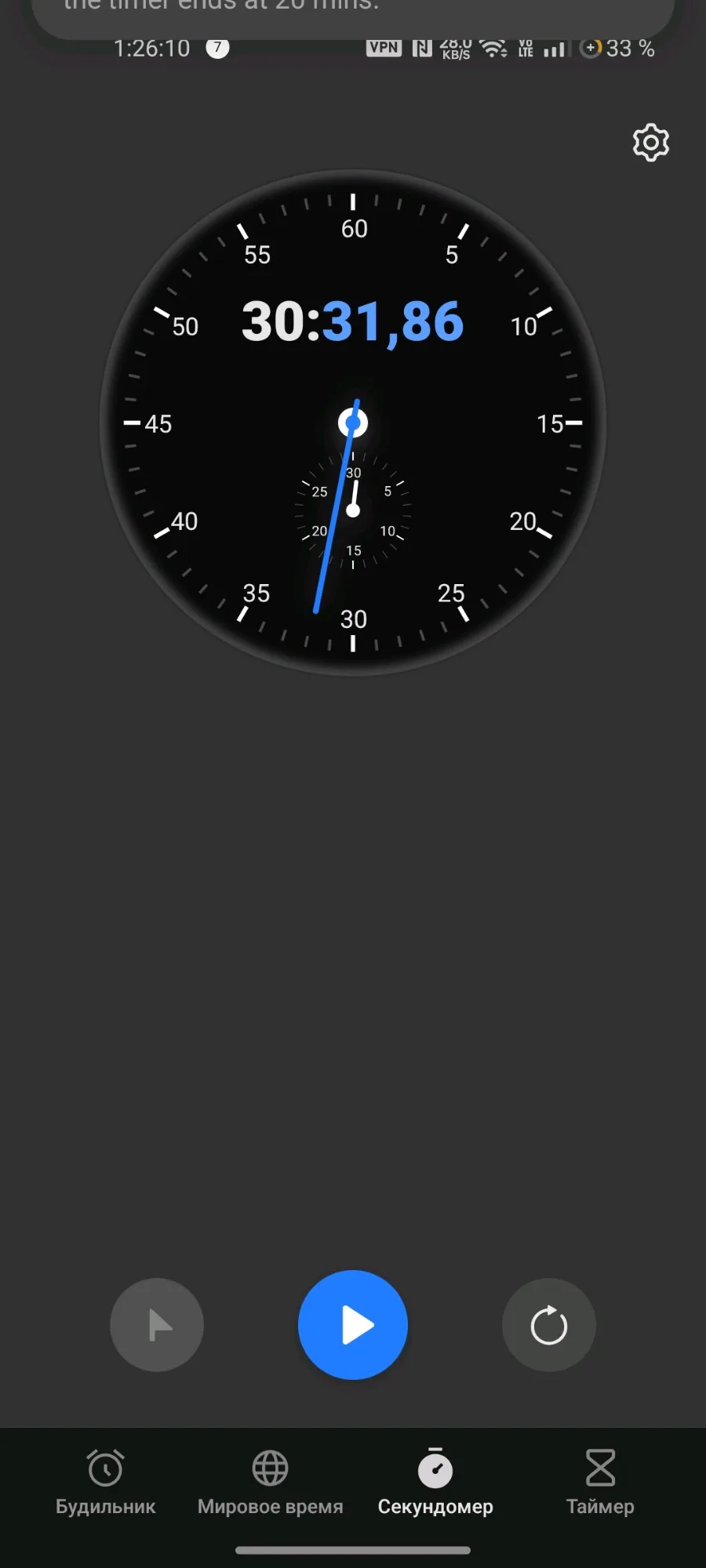706x1568 pixels.
Task: Switch to the Будильник tab
Action: coord(105,1482)
